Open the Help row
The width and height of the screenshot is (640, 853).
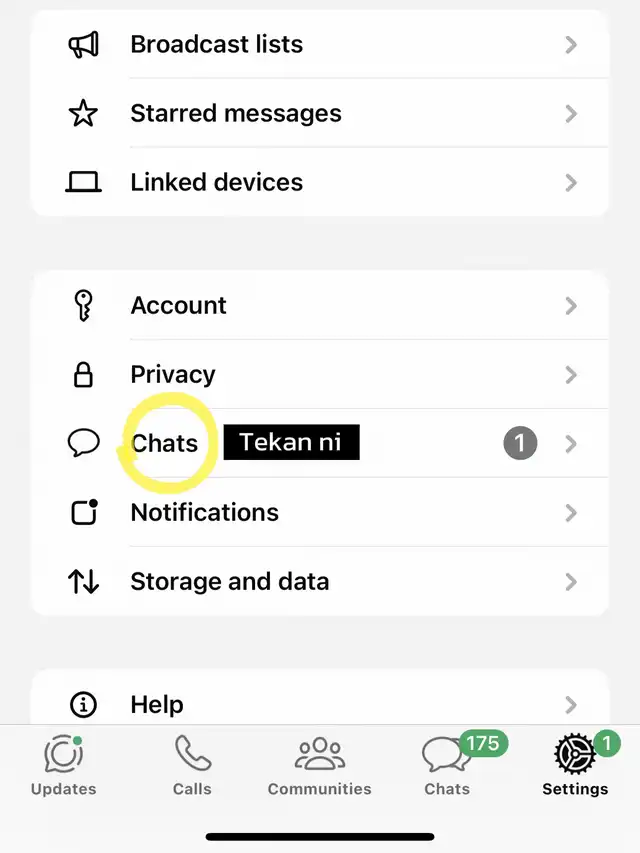[320, 704]
